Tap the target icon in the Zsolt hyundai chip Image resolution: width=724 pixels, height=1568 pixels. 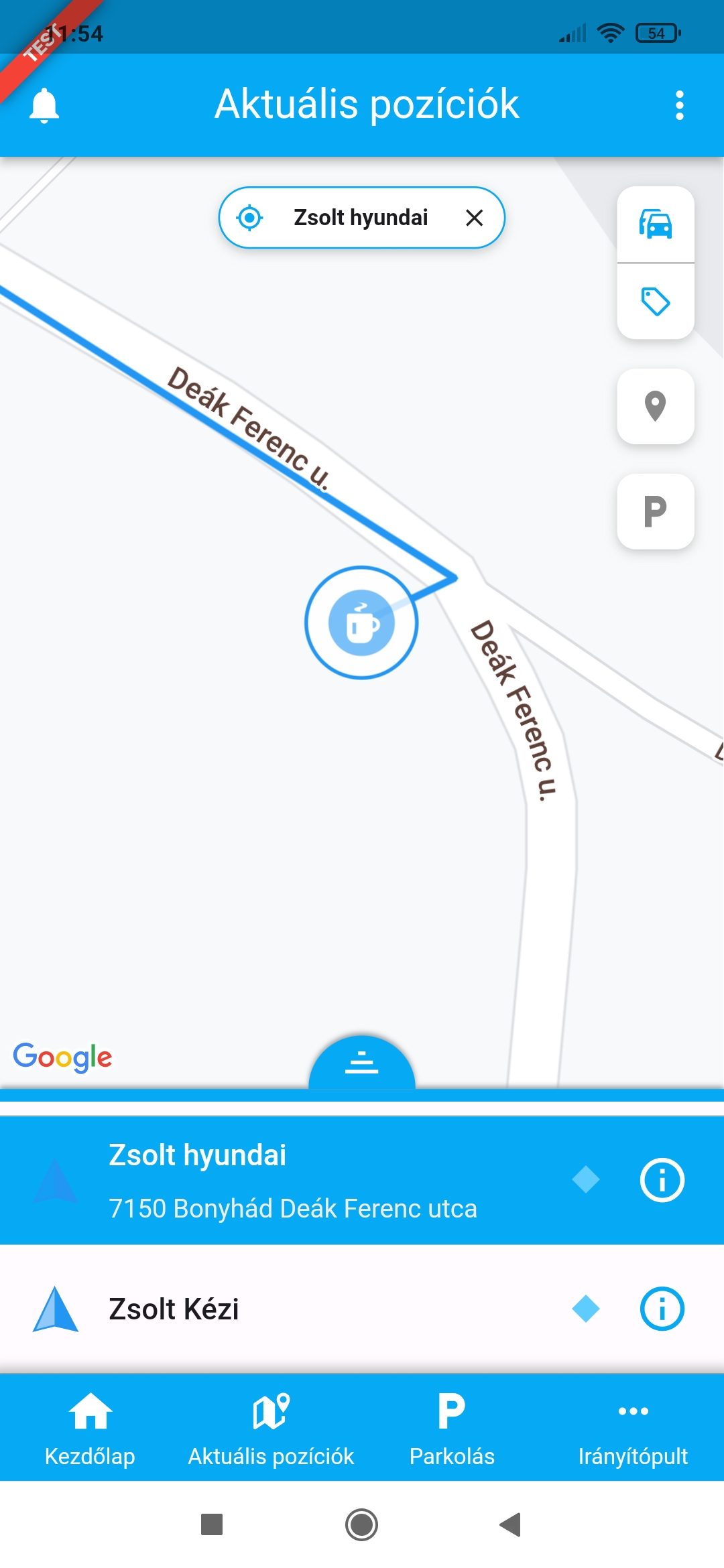(250, 218)
